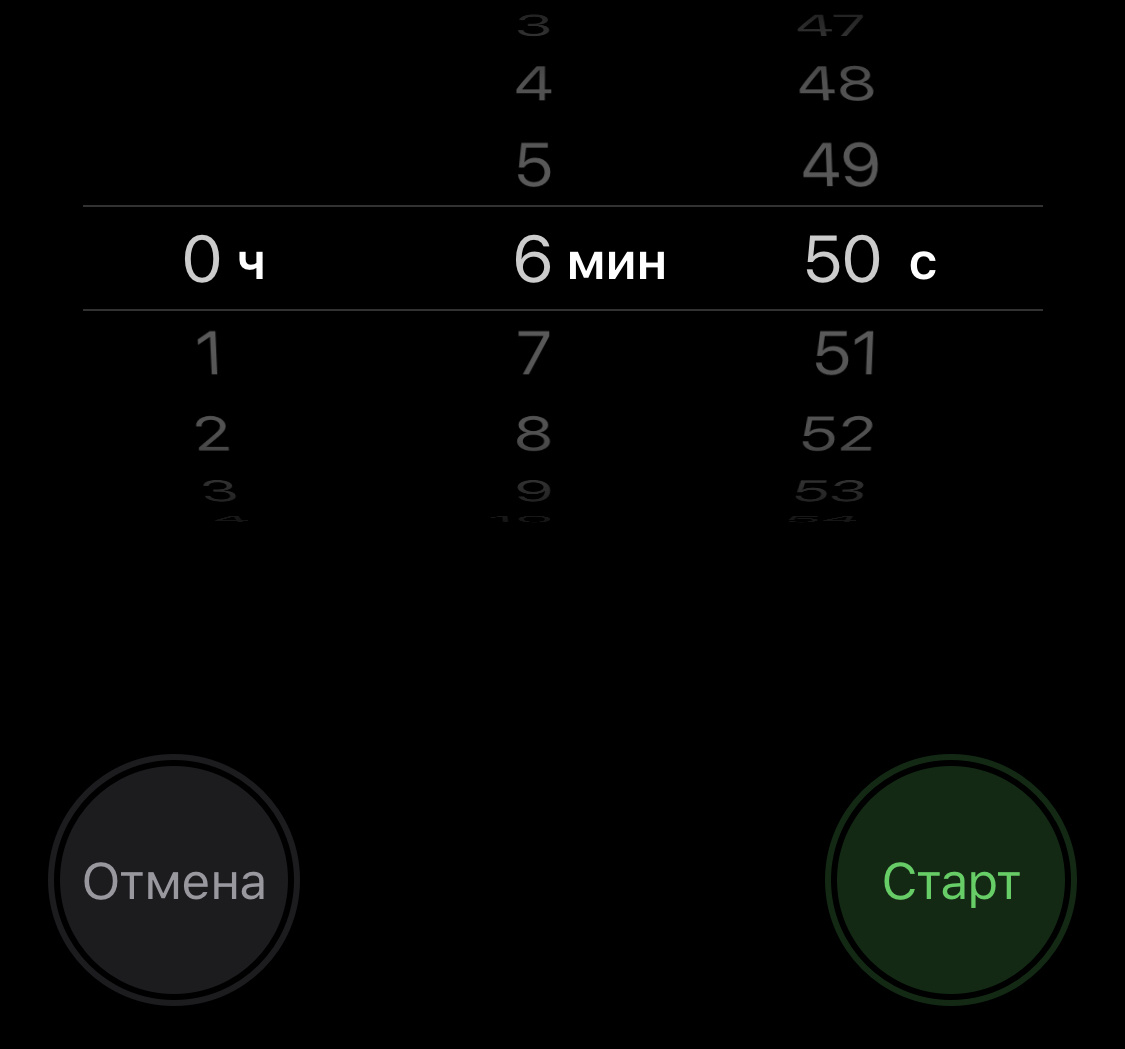Choose 51 in the seconds wheel

click(845, 353)
